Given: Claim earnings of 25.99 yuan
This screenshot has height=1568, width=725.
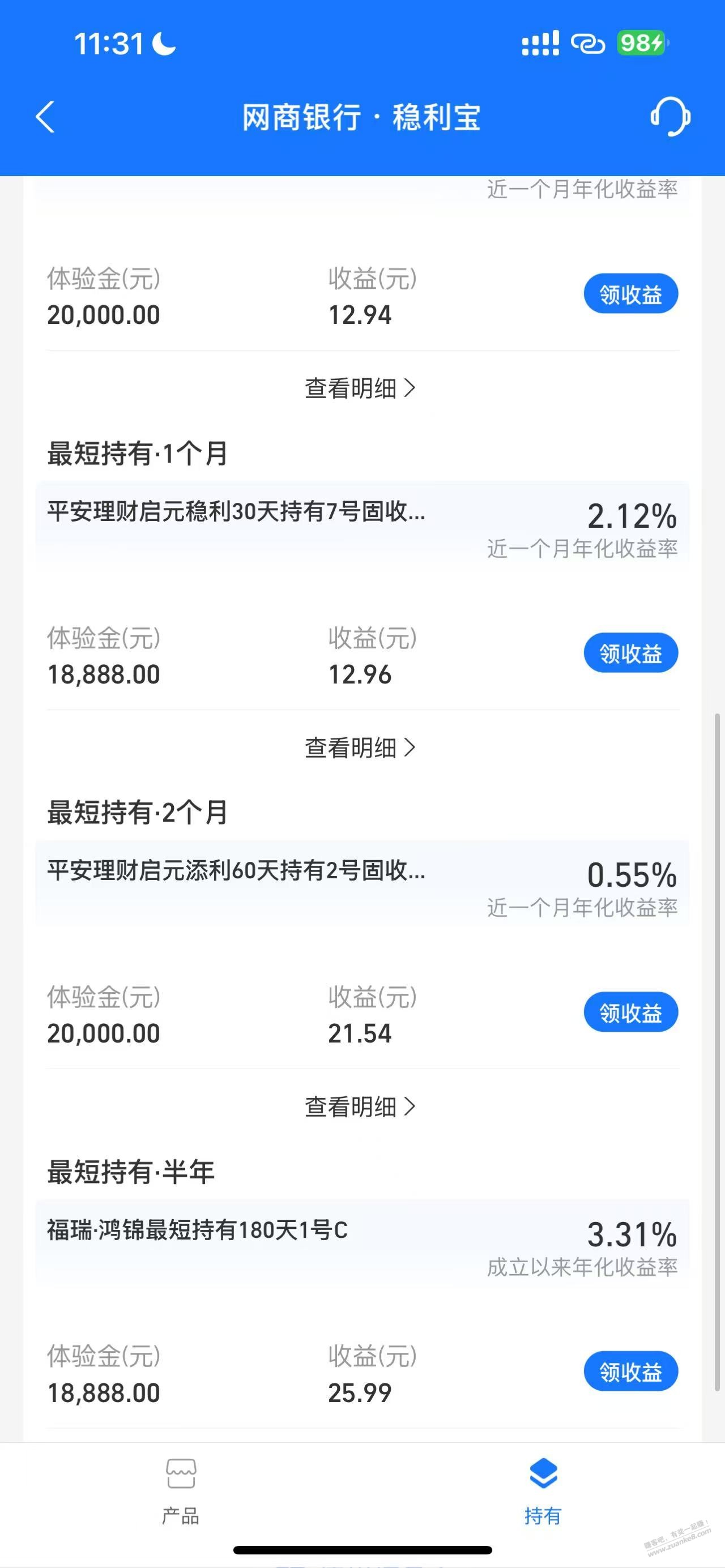Looking at the screenshot, I should pyautogui.click(x=630, y=1372).
